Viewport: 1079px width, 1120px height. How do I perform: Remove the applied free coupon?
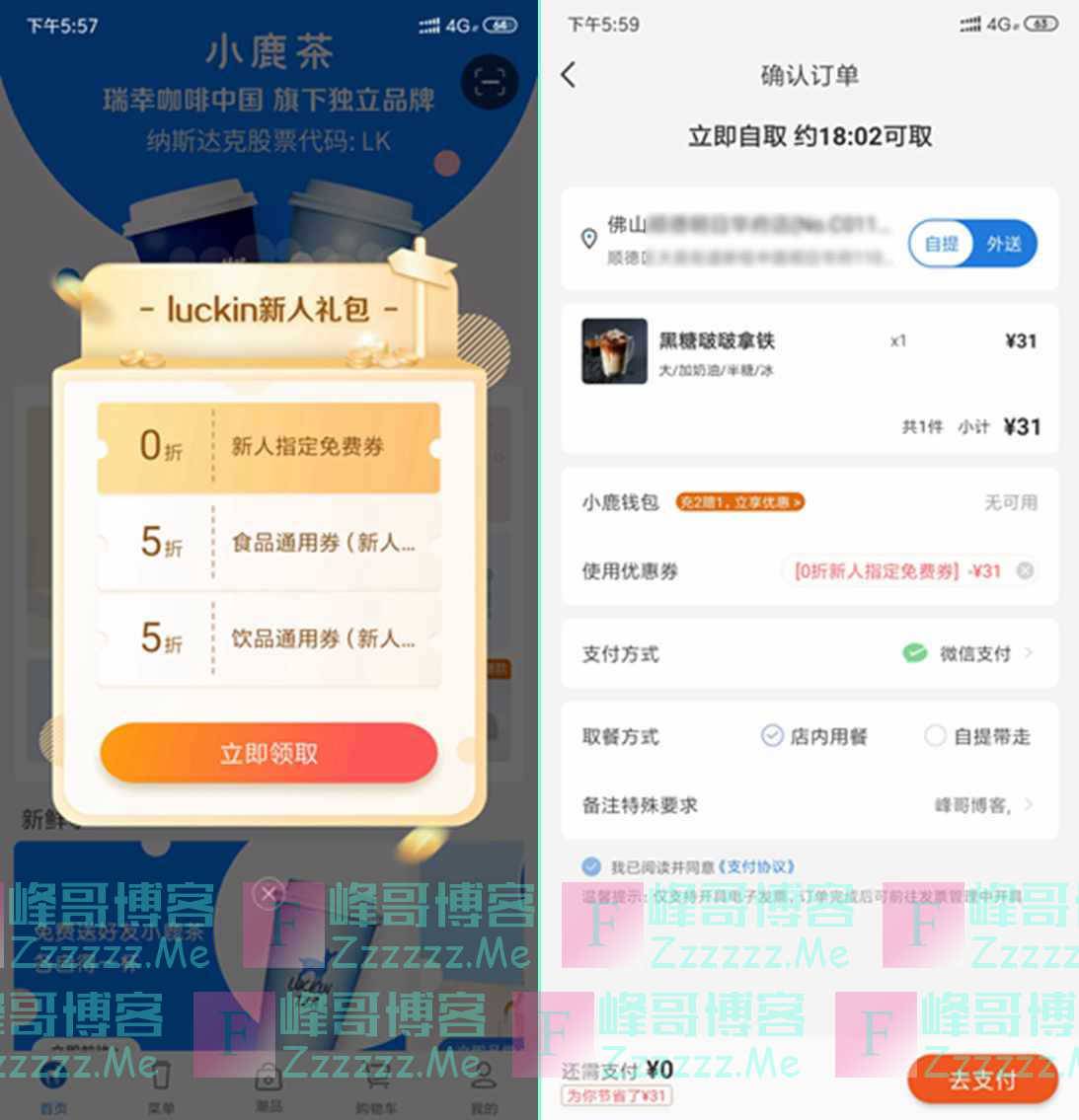(x=1026, y=570)
